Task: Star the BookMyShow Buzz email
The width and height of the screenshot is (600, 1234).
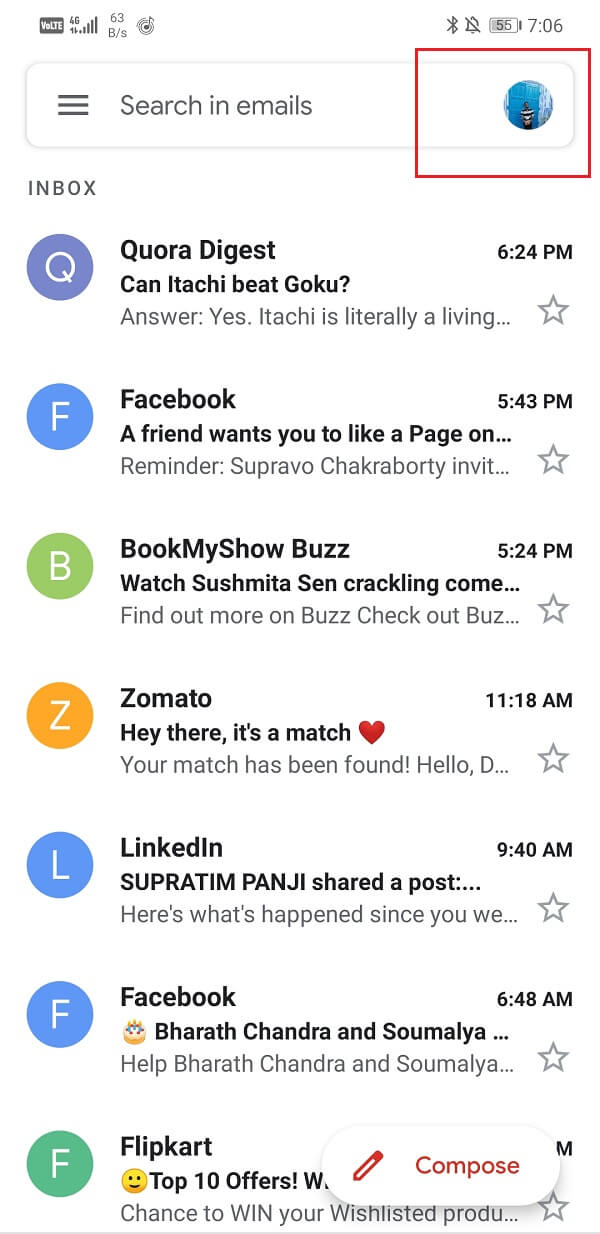Action: tap(553, 609)
